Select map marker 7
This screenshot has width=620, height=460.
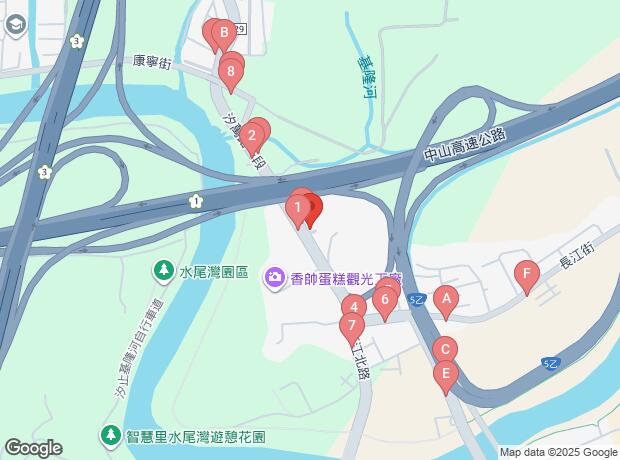pos(351,325)
